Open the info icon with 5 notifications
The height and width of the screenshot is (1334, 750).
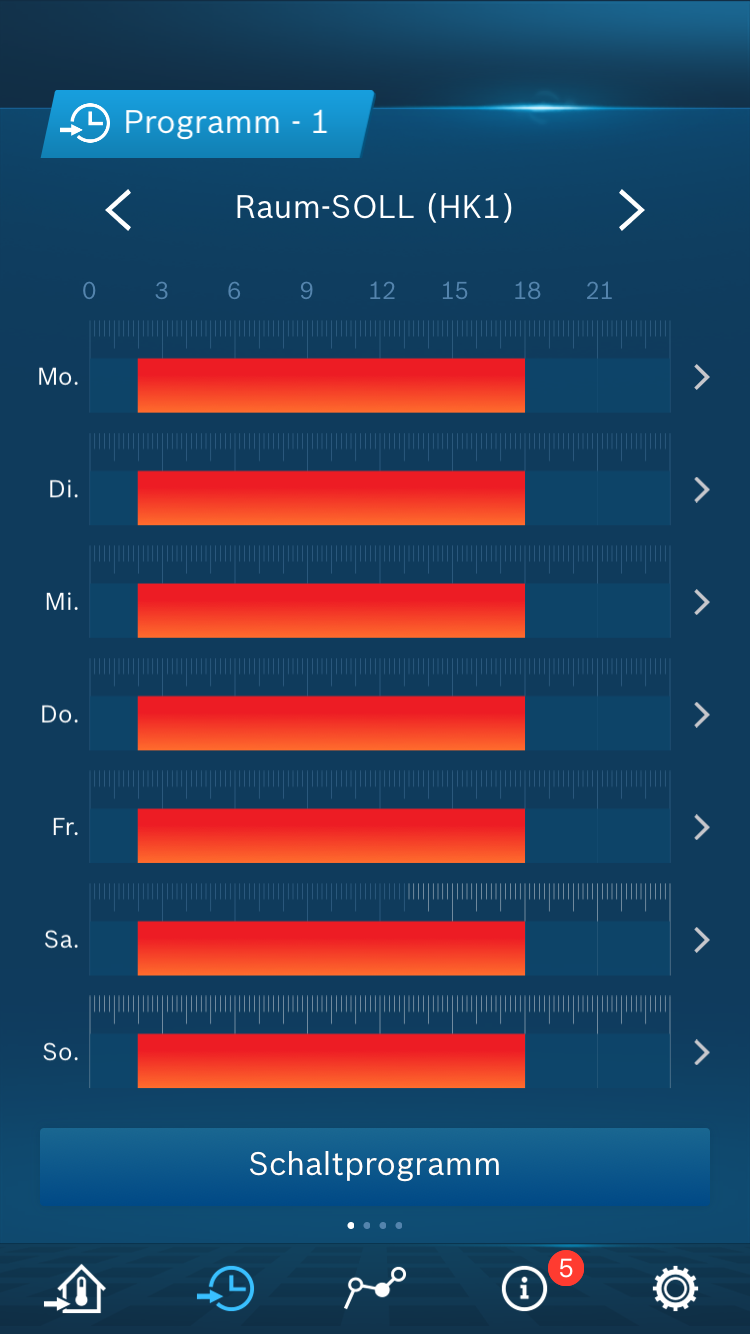coord(523,1288)
